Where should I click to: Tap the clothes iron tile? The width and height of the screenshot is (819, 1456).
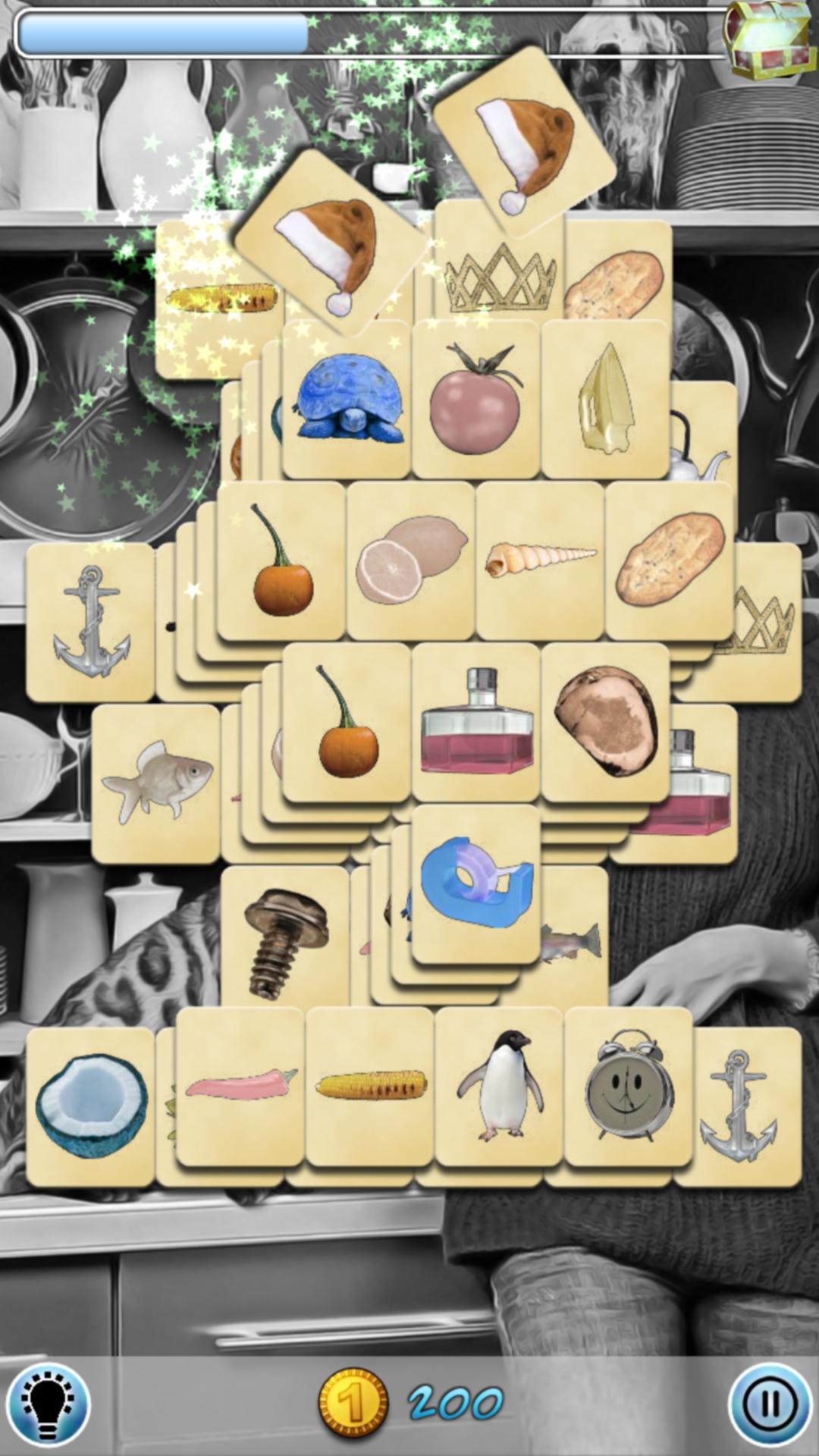pos(605,398)
